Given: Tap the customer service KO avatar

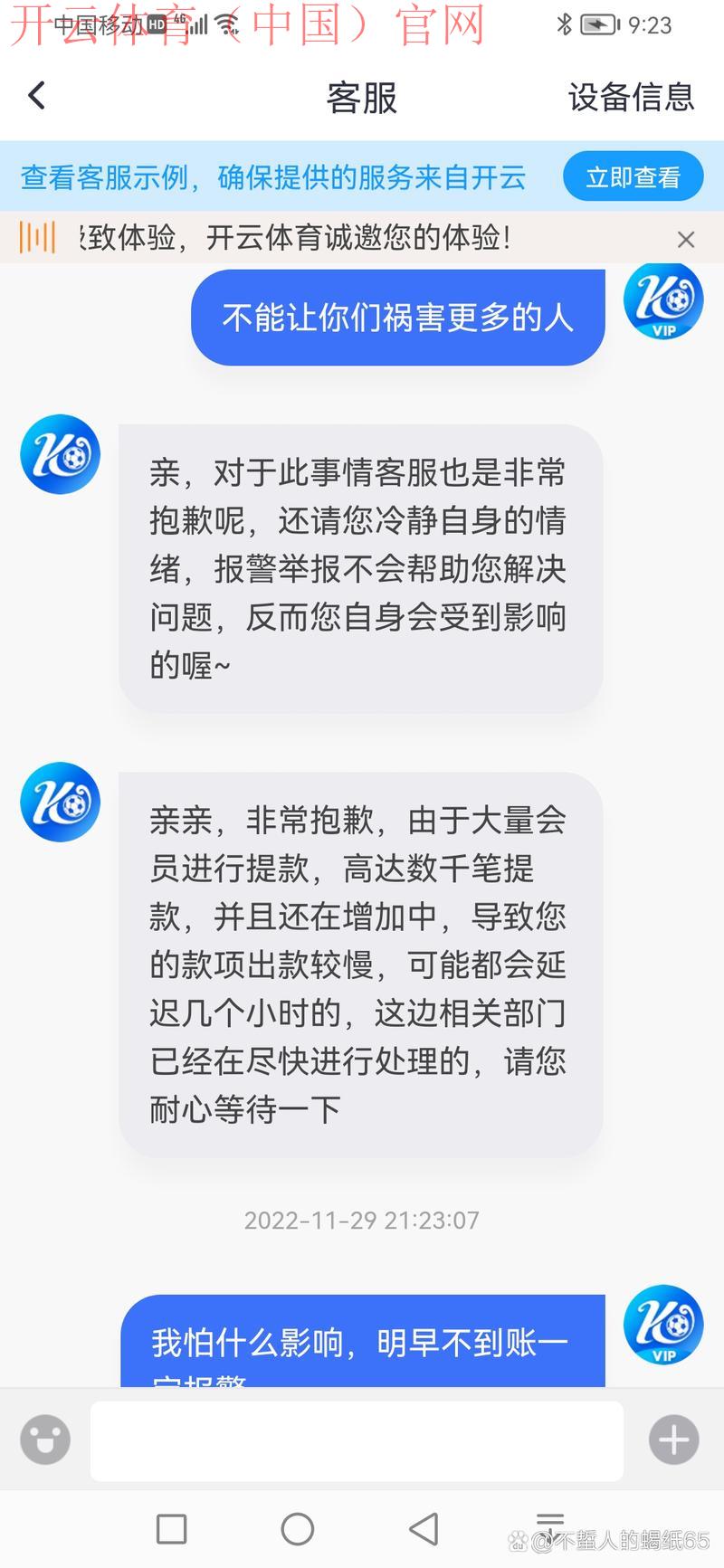Looking at the screenshot, I should pos(60,455).
